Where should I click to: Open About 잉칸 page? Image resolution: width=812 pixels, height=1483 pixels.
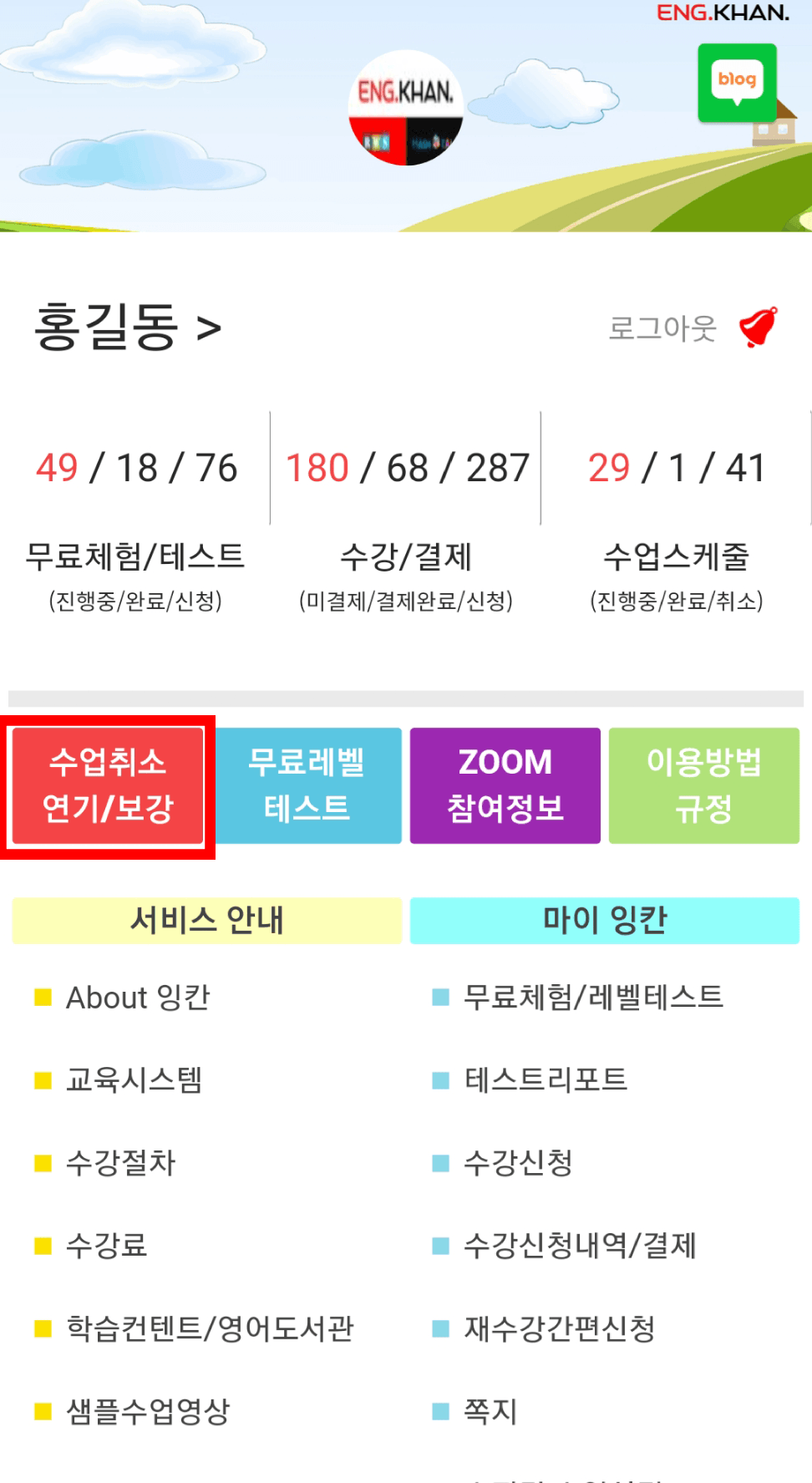(138, 998)
